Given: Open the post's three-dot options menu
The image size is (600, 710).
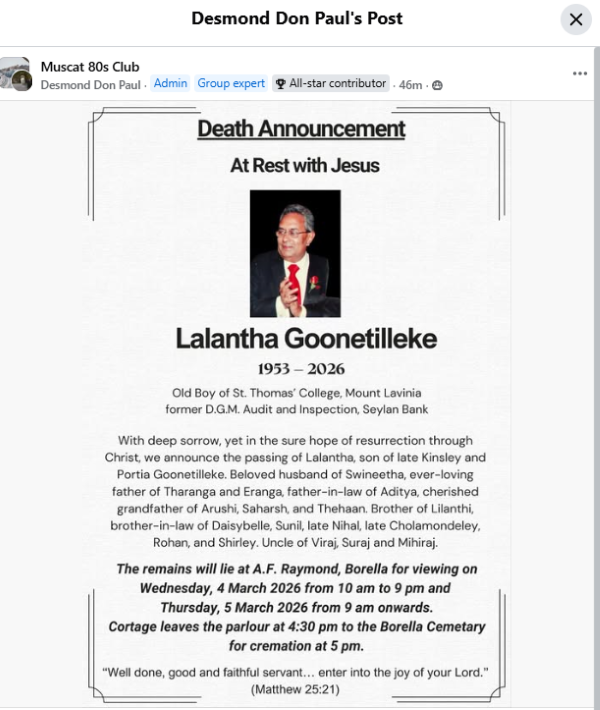Looking at the screenshot, I should [580, 74].
